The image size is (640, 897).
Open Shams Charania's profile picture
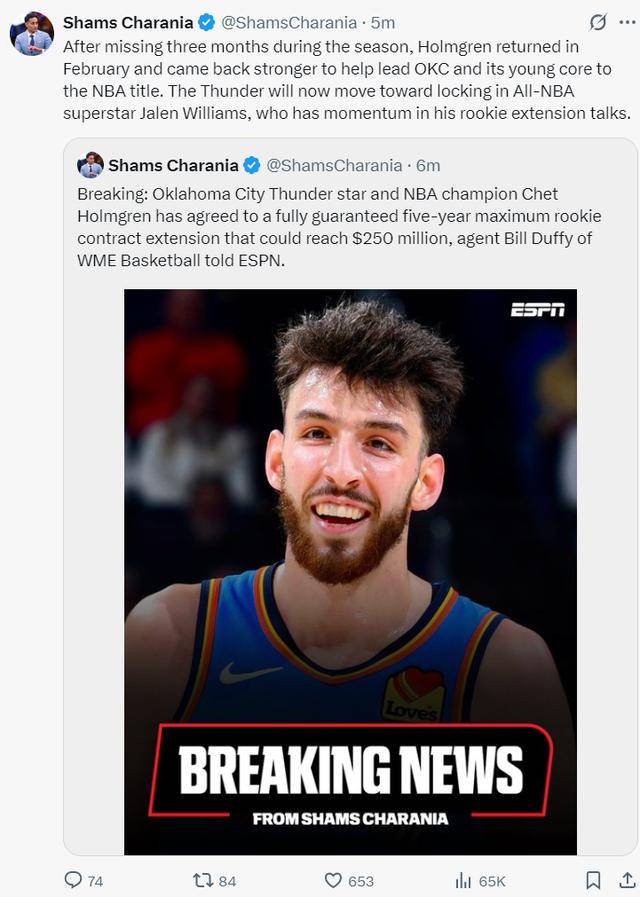[x=31, y=33]
